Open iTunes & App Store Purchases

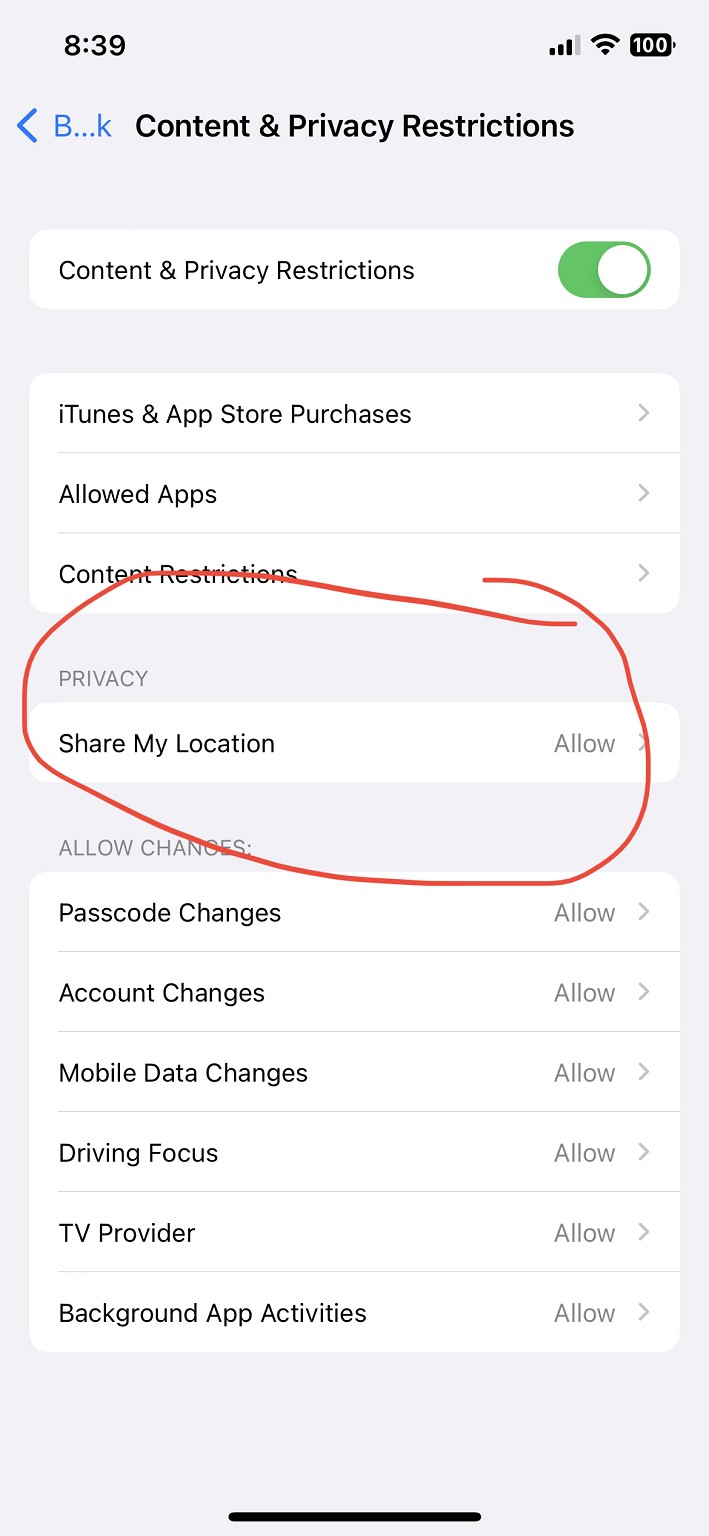point(354,414)
